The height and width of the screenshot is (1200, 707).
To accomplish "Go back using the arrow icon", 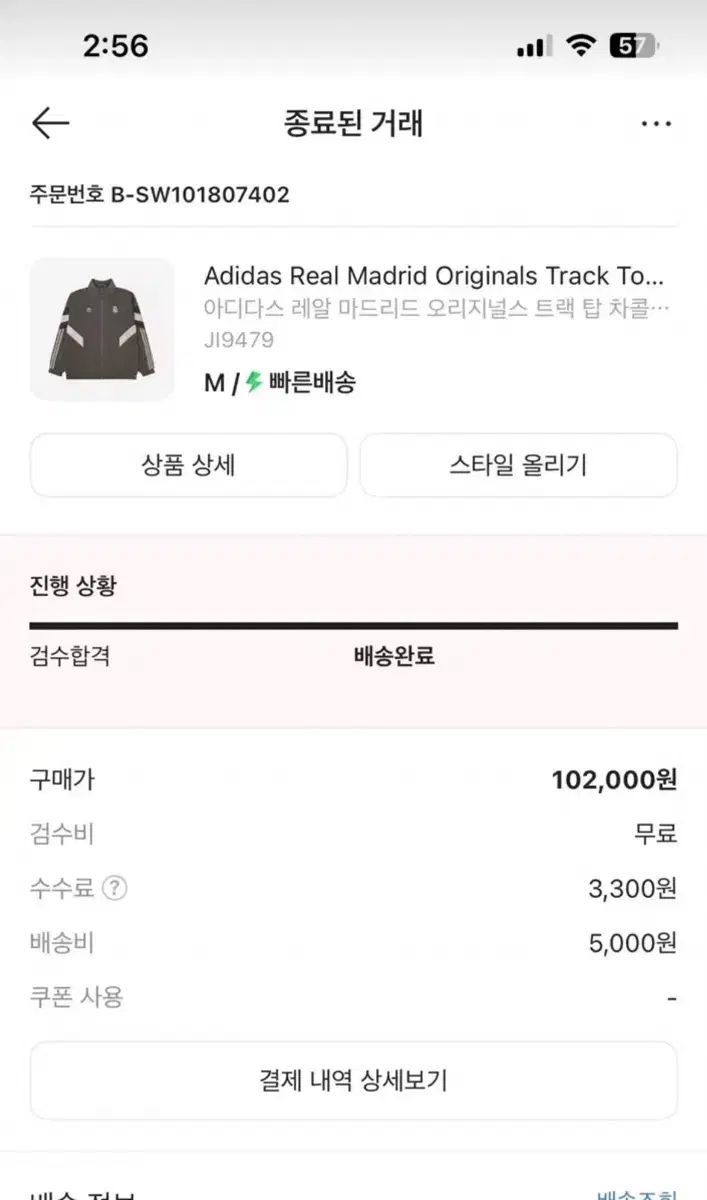I will pyautogui.click(x=50, y=124).
